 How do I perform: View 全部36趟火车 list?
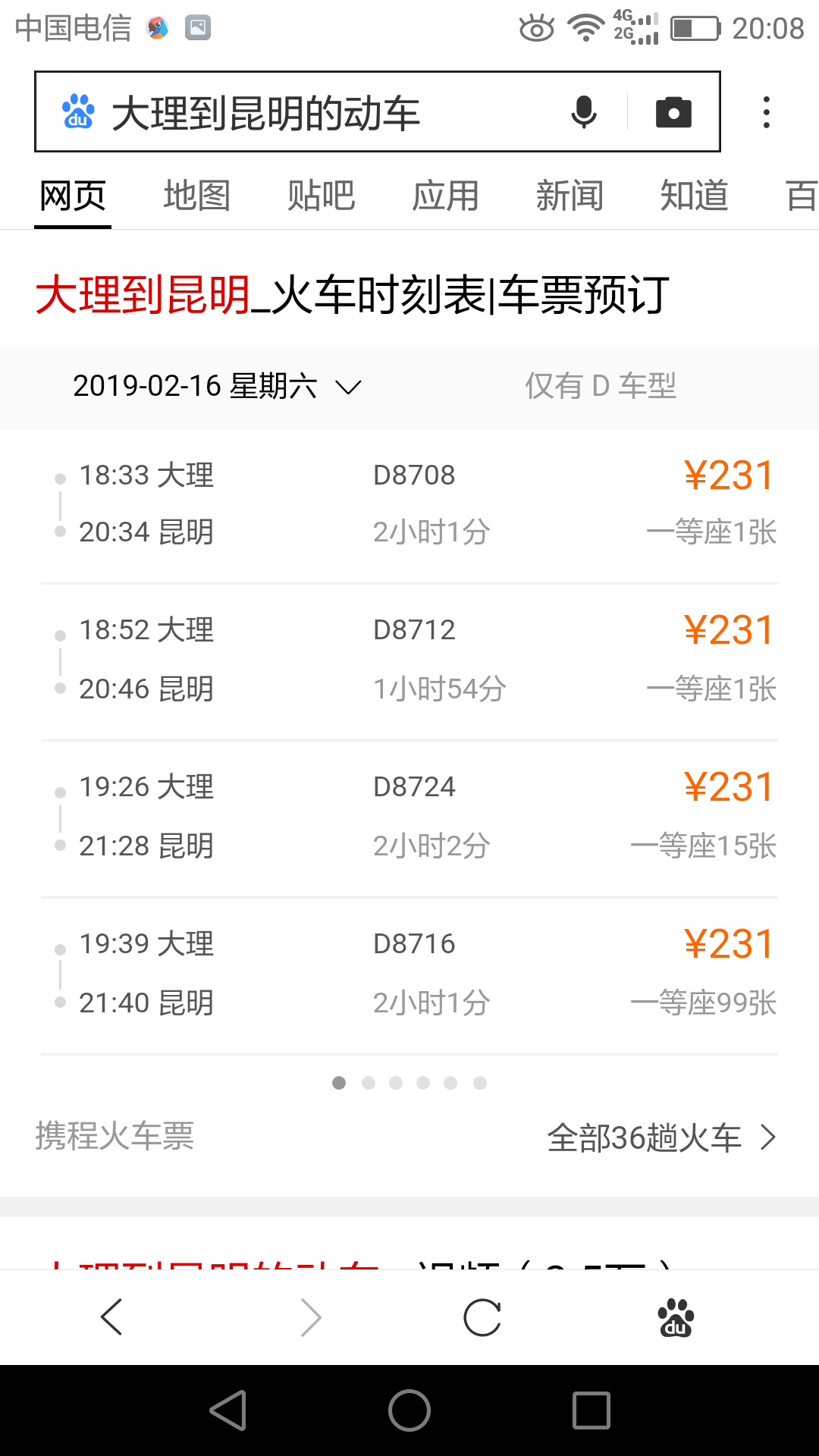pyautogui.click(x=661, y=1137)
